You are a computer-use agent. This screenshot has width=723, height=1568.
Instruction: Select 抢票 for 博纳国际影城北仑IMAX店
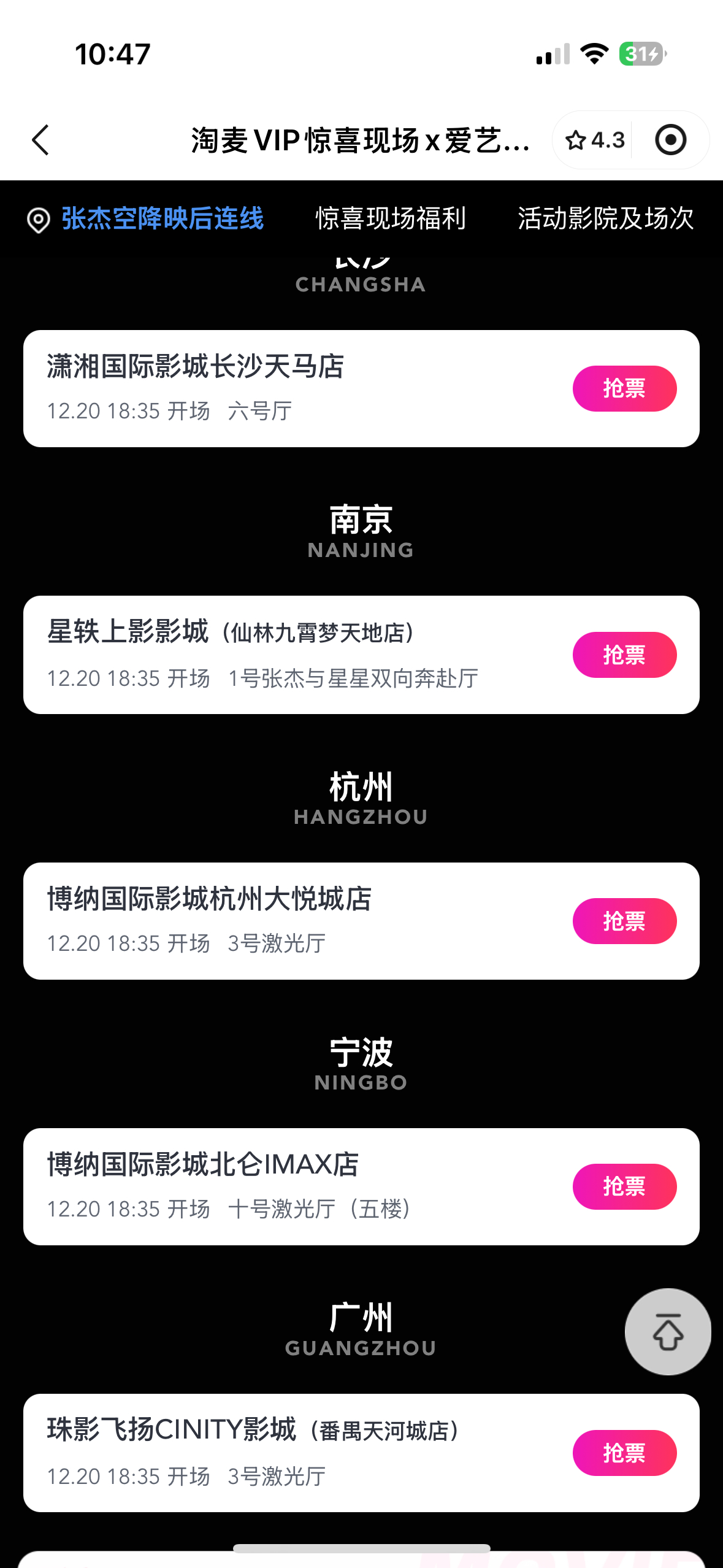coord(624,1186)
